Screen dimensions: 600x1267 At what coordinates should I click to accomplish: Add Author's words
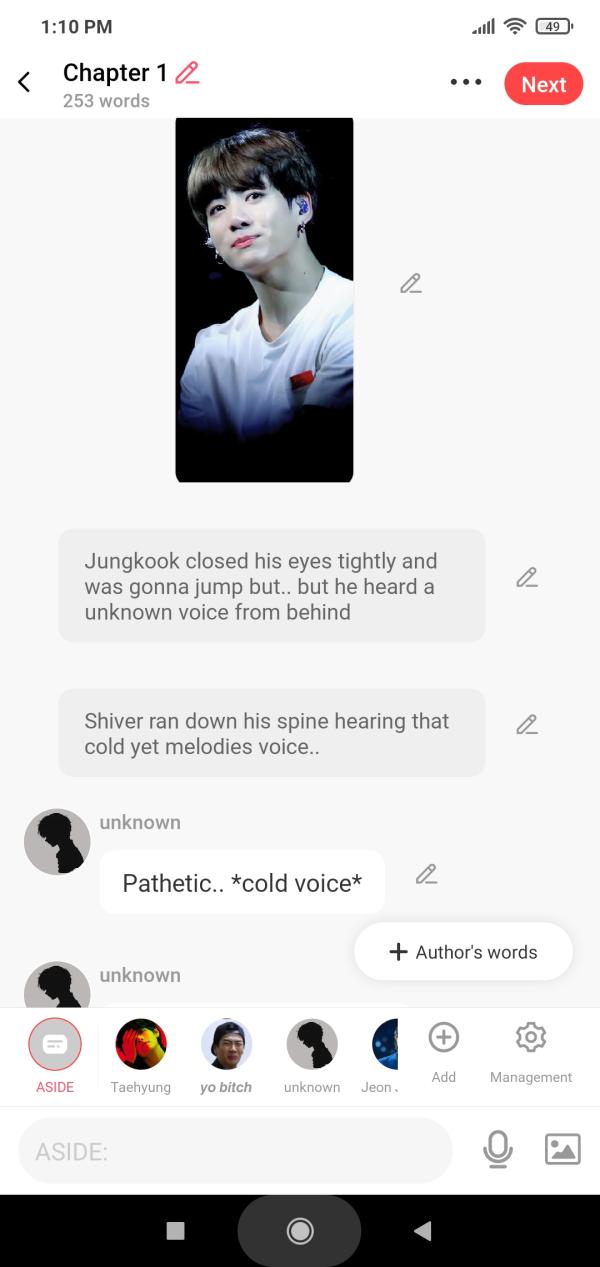463,952
